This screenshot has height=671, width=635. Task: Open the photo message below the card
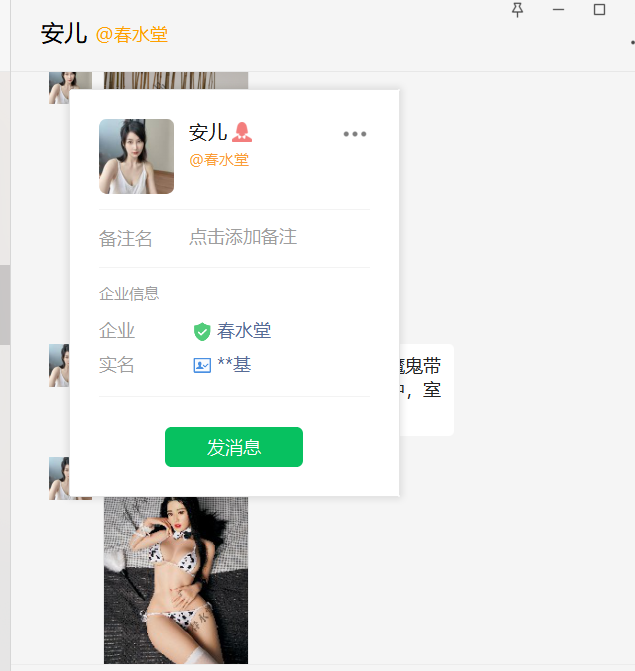click(176, 580)
